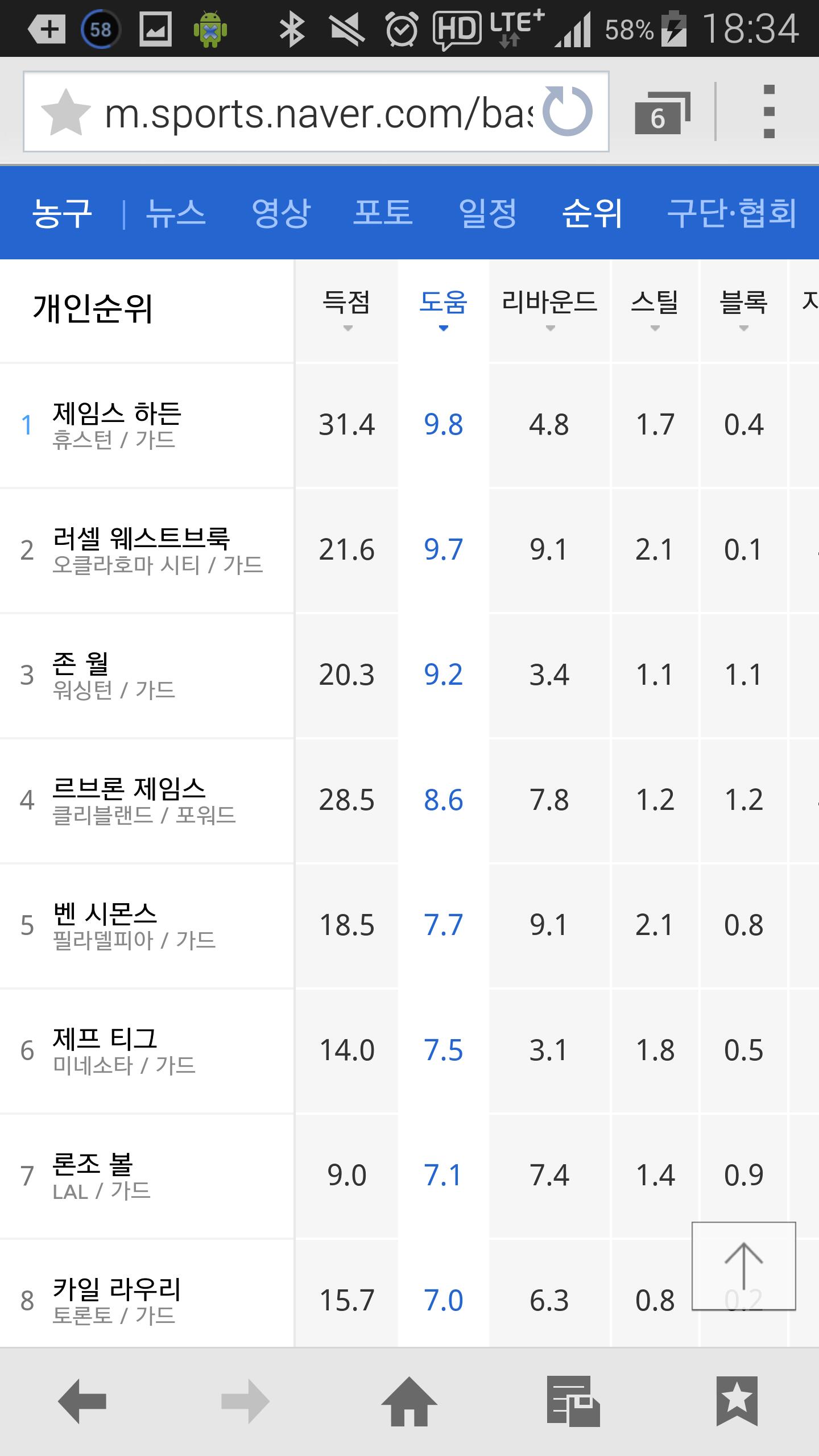
Task: Open player 제임스 하든 row
Action: [147, 425]
